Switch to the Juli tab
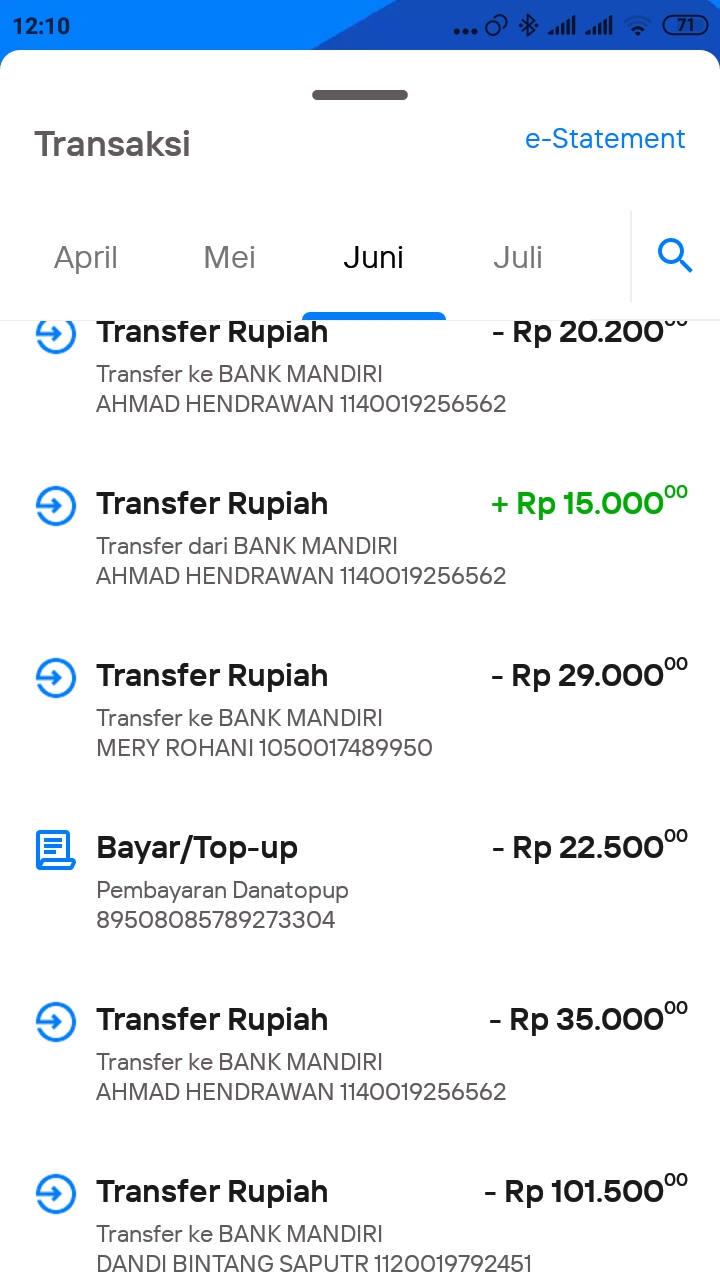Image resolution: width=720 pixels, height=1280 pixels. pos(517,258)
